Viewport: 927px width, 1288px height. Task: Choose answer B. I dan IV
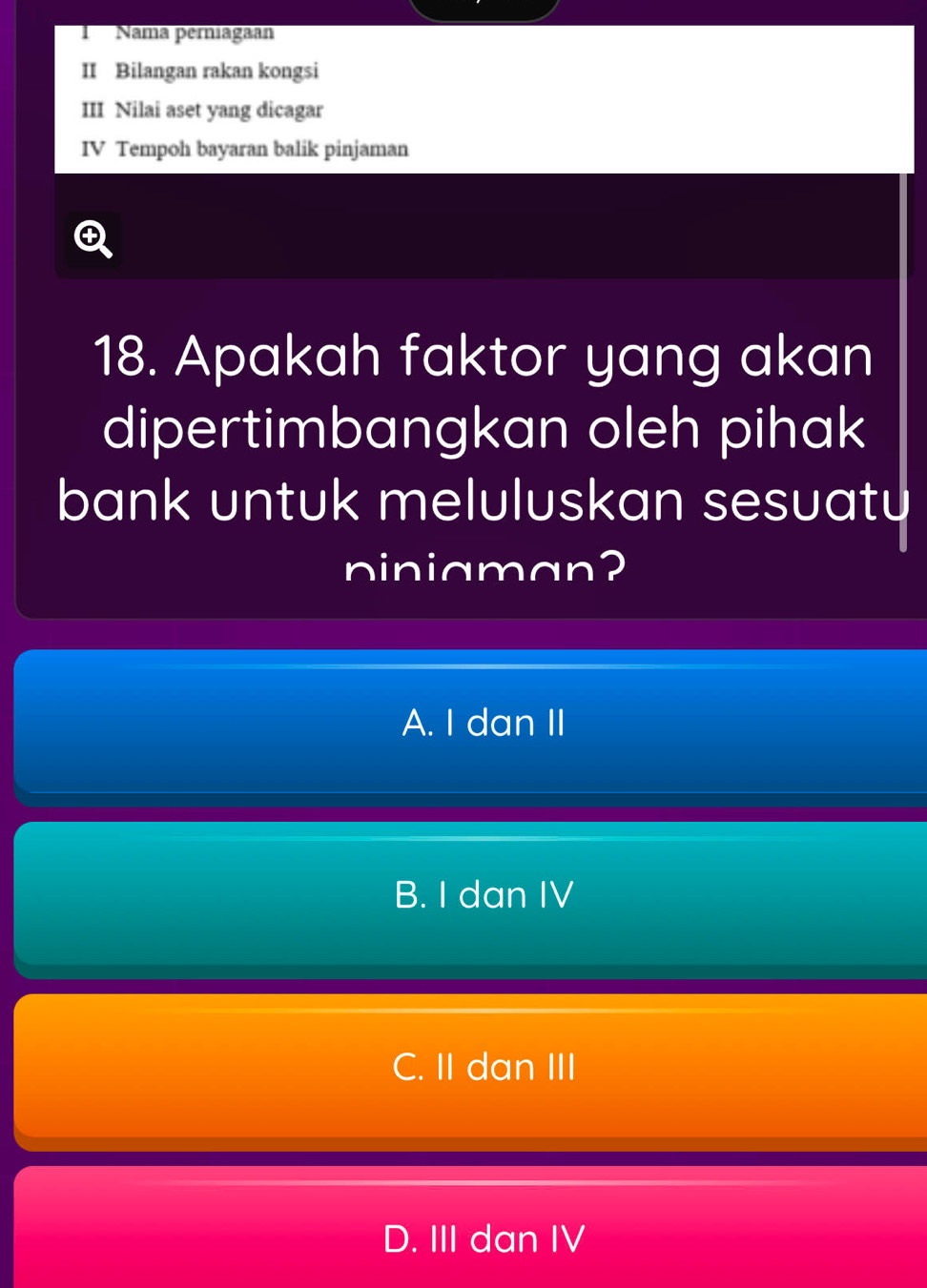[483, 893]
